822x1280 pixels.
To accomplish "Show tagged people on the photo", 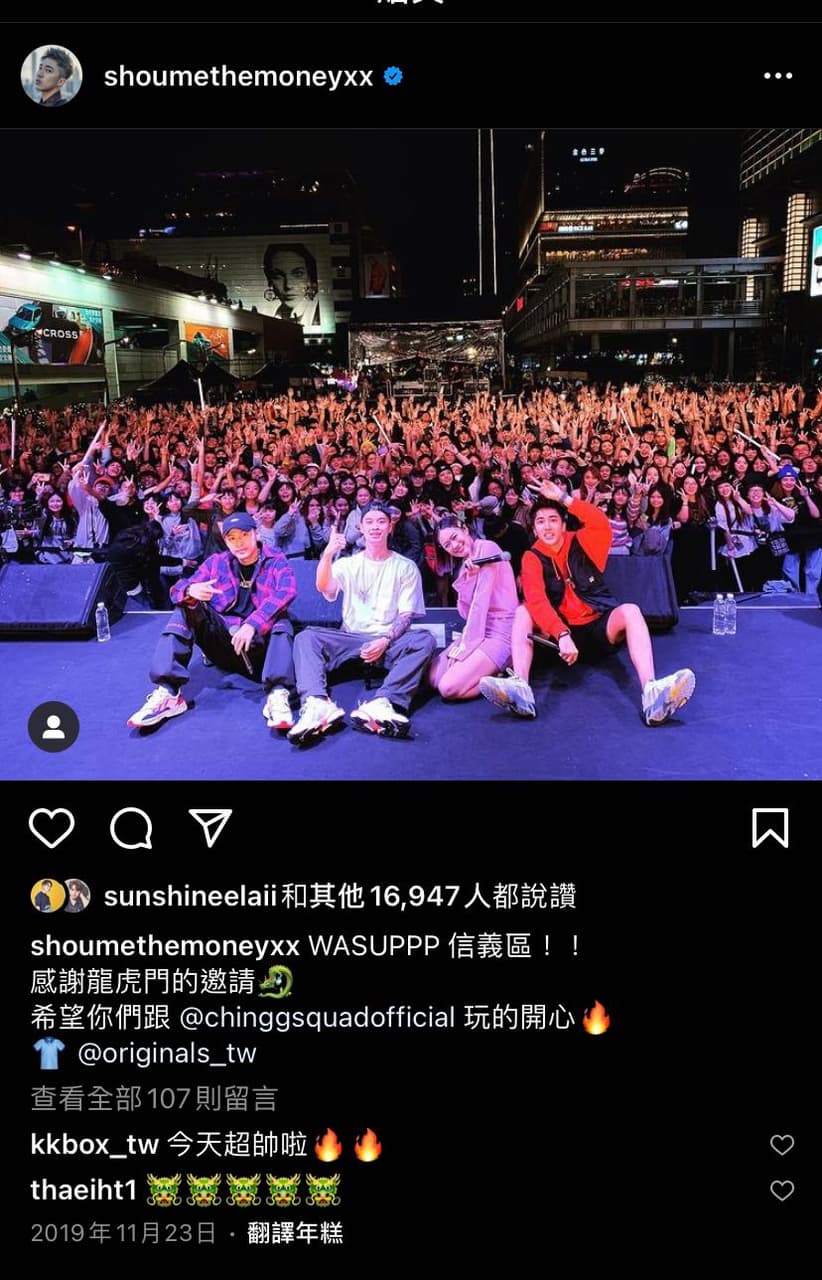I will click(x=53, y=727).
